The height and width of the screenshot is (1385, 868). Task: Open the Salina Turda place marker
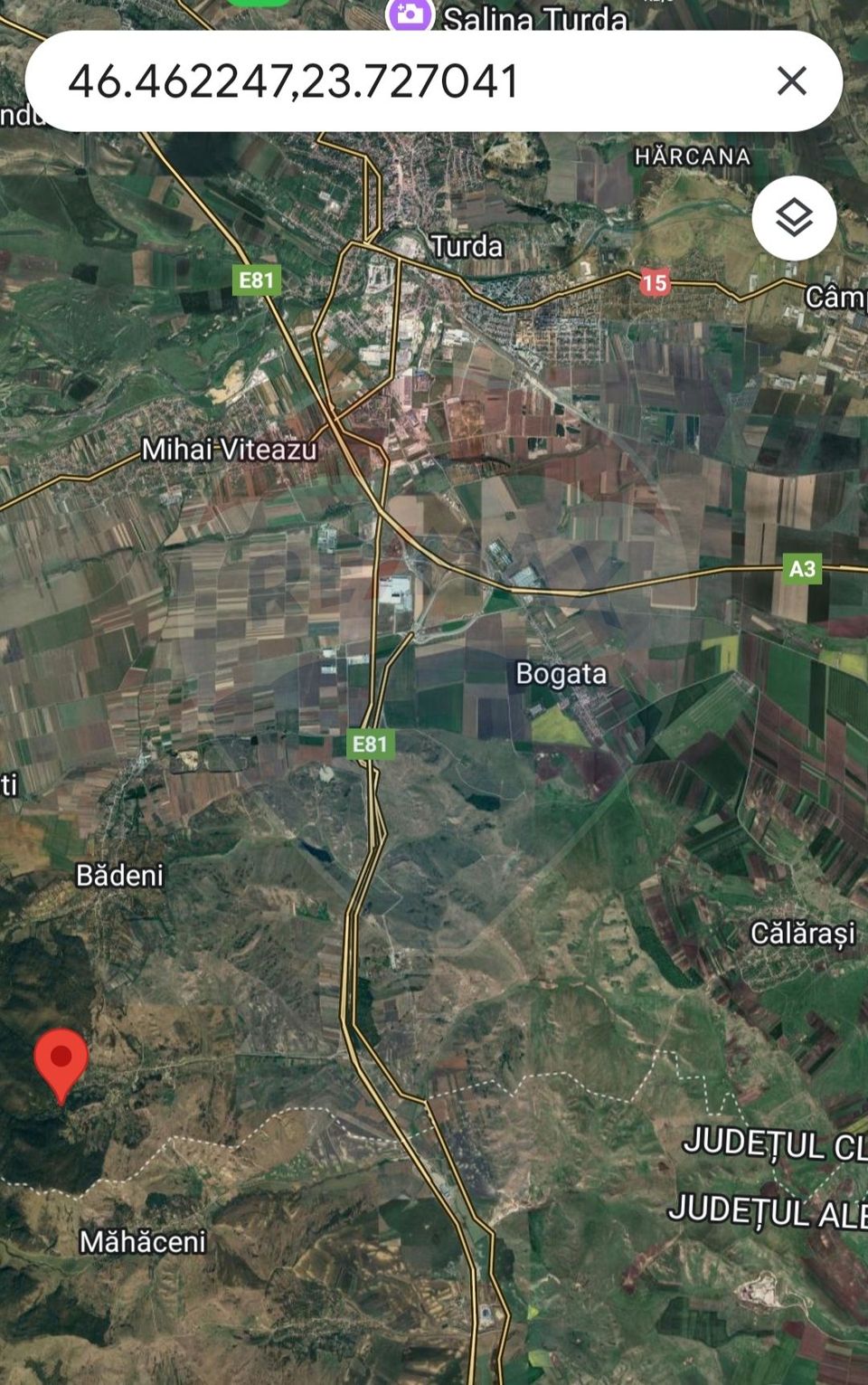pyautogui.click(x=411, y=15)
